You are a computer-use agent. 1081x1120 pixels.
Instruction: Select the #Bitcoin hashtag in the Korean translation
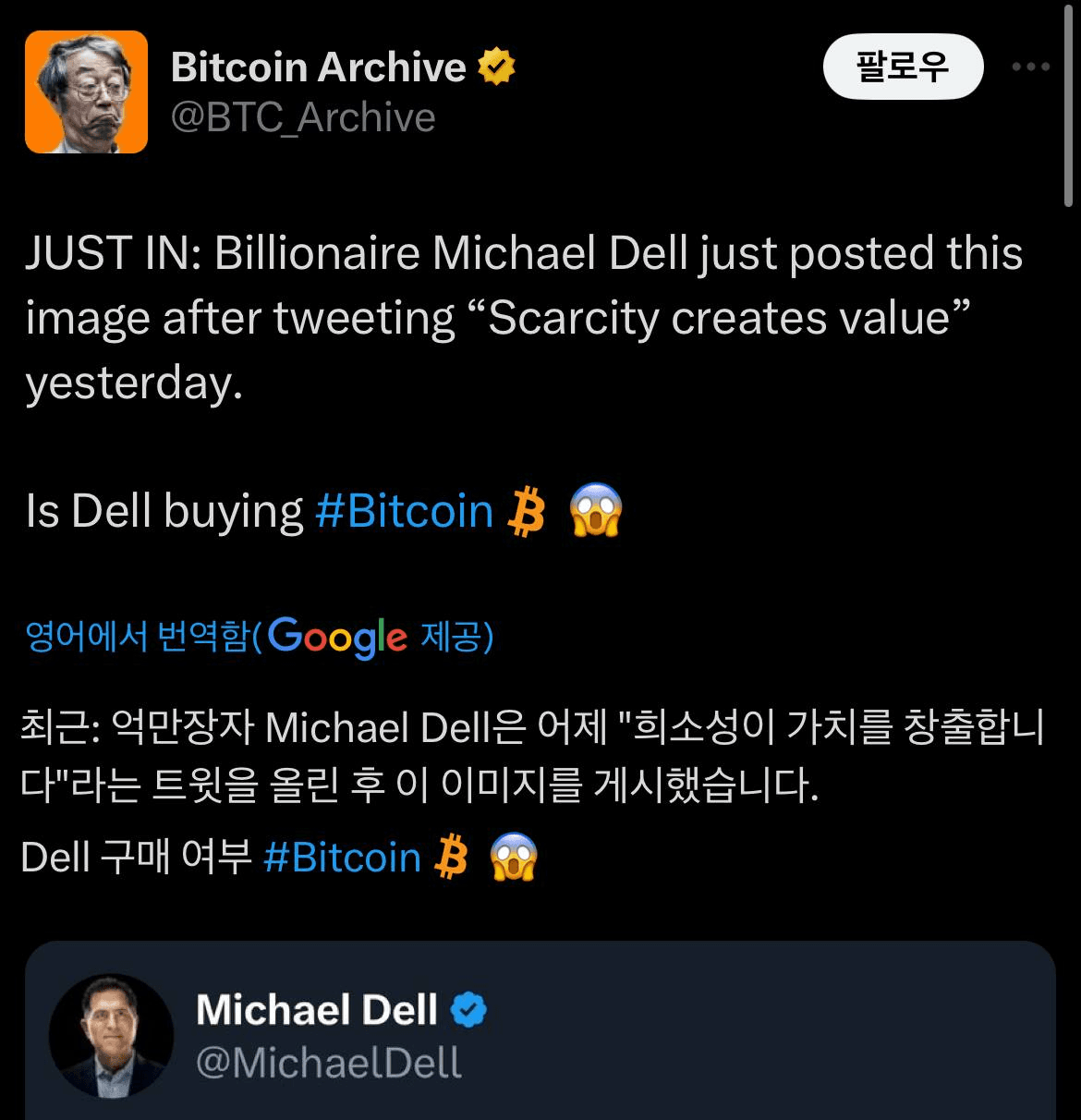pos(342,858)
